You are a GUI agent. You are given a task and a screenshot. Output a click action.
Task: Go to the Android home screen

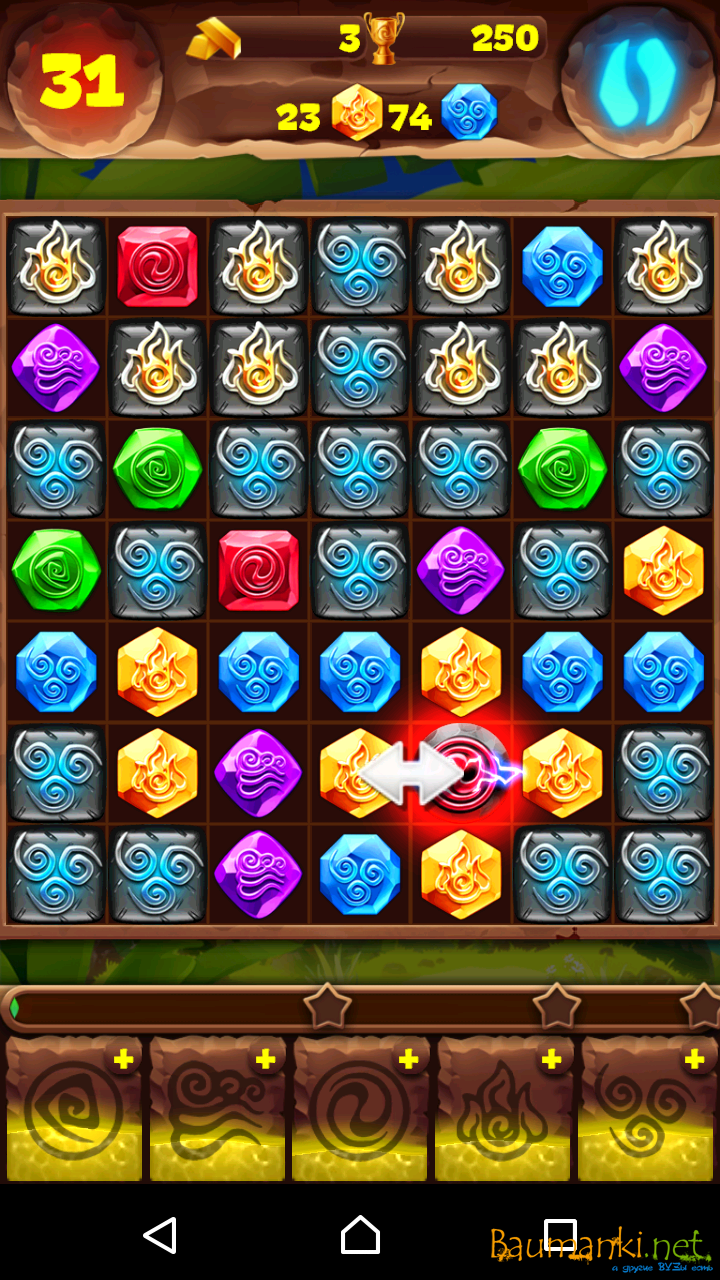(360, 1235)
